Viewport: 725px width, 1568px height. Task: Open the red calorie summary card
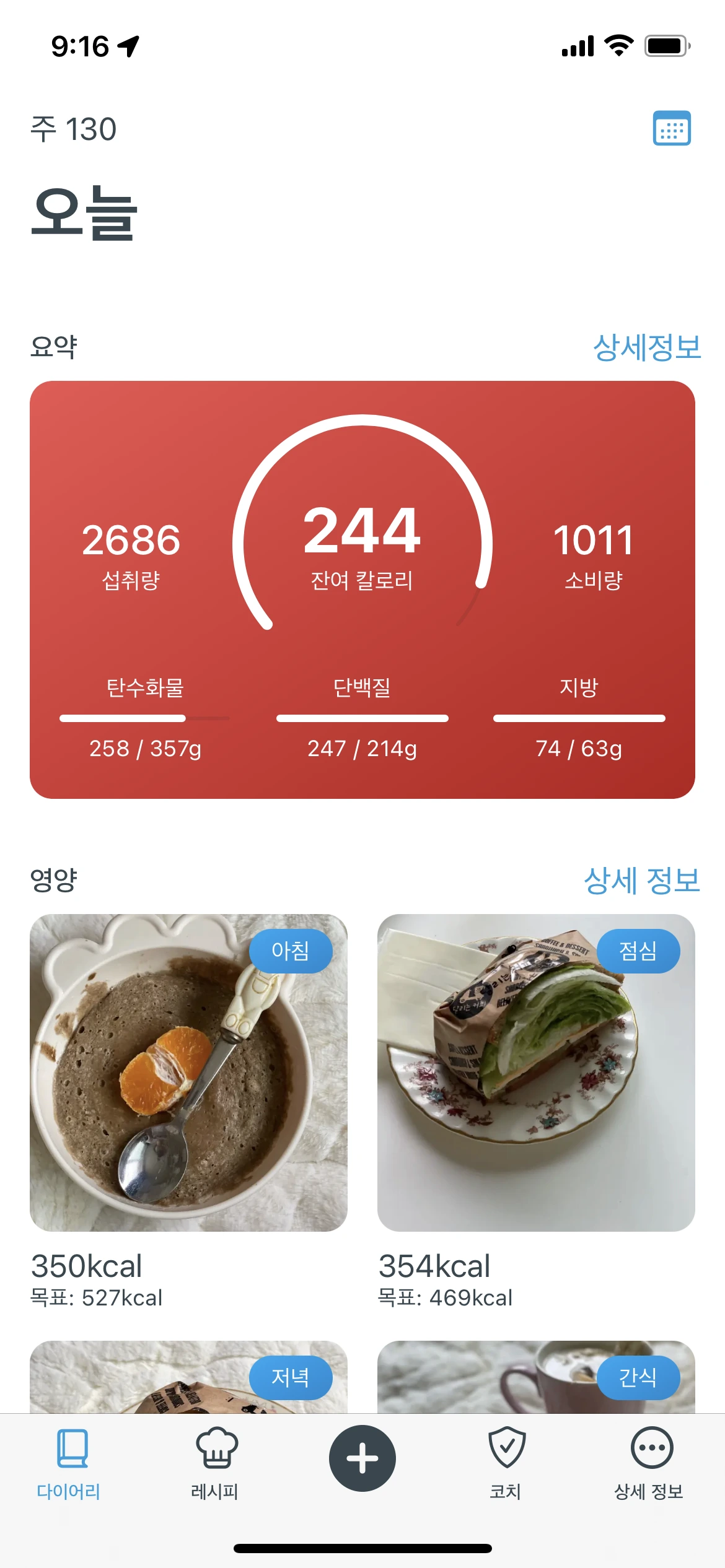pyautogui.click(x=362, y=589)
